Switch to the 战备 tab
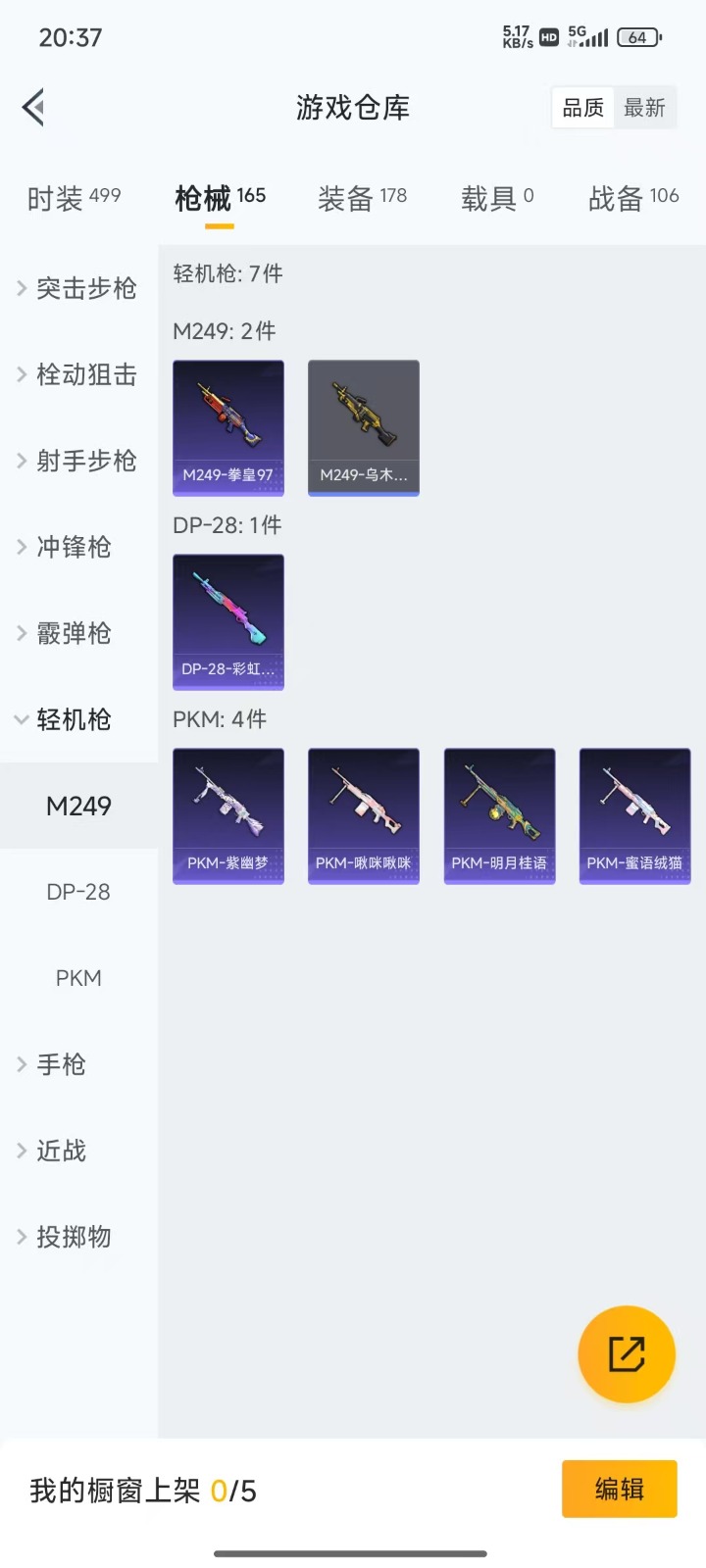The image size is (706, 1568). 632,199
